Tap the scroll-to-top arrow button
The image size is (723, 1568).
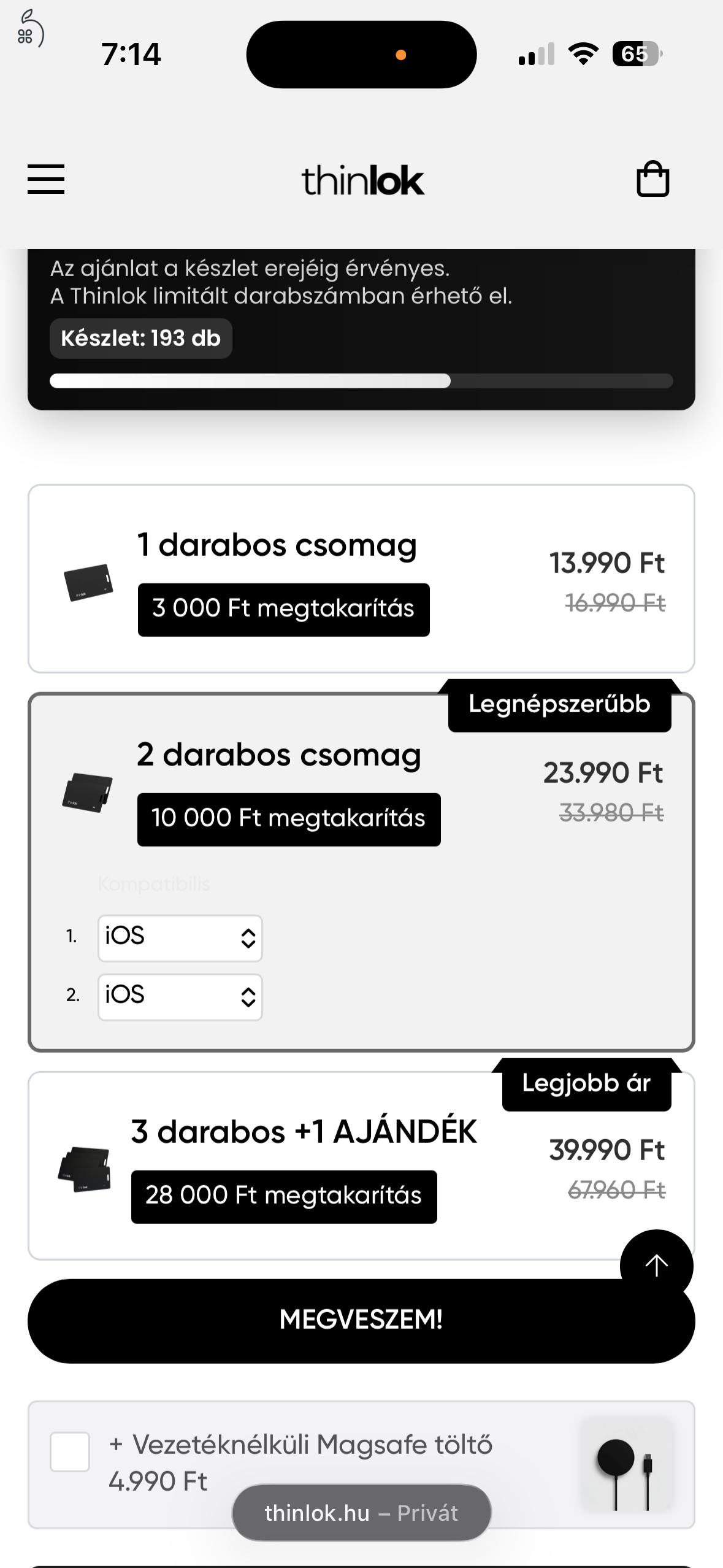(x=656, y=1265)
